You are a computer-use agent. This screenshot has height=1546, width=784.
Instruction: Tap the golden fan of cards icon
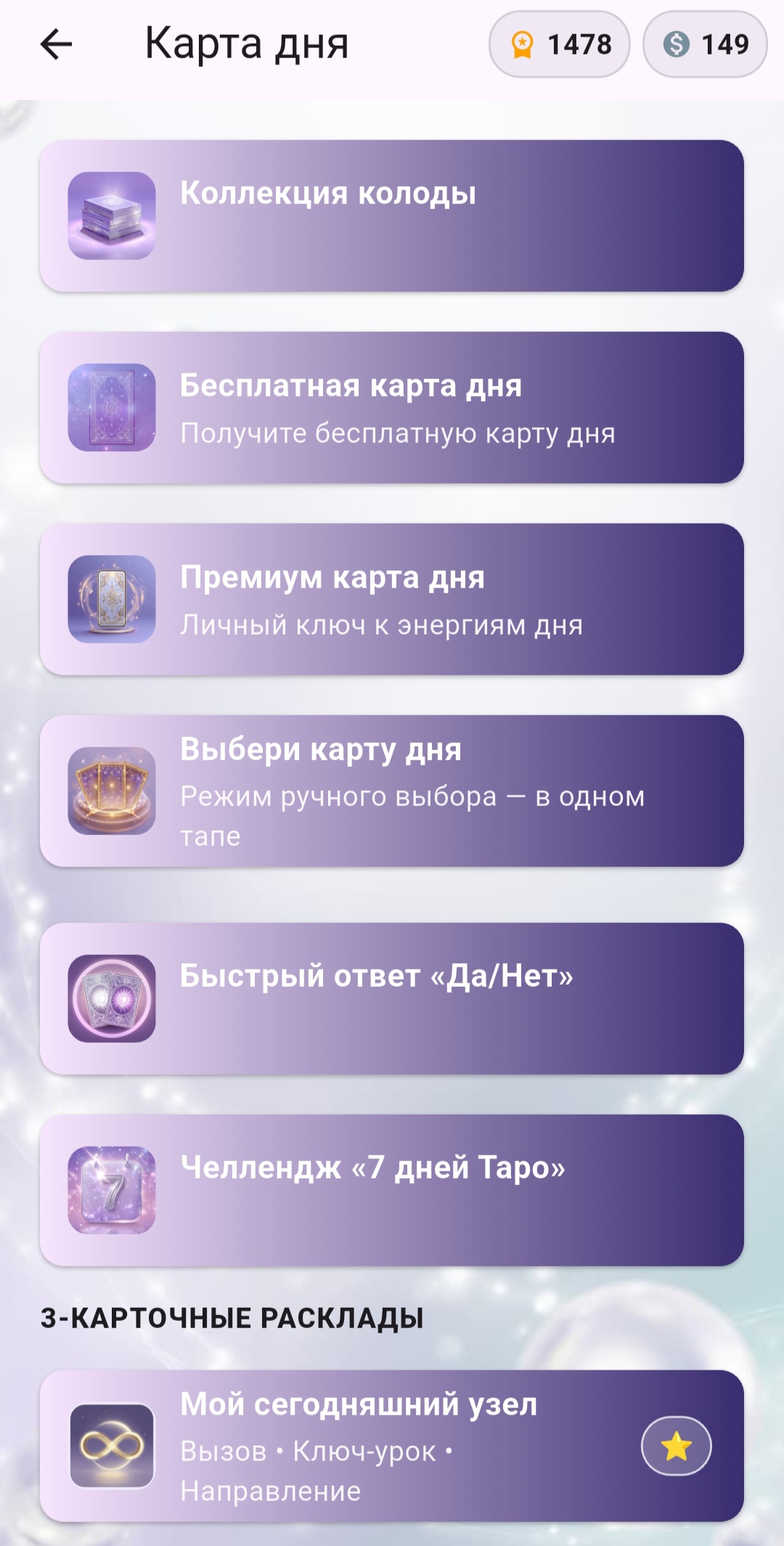(x=113, y=792)
